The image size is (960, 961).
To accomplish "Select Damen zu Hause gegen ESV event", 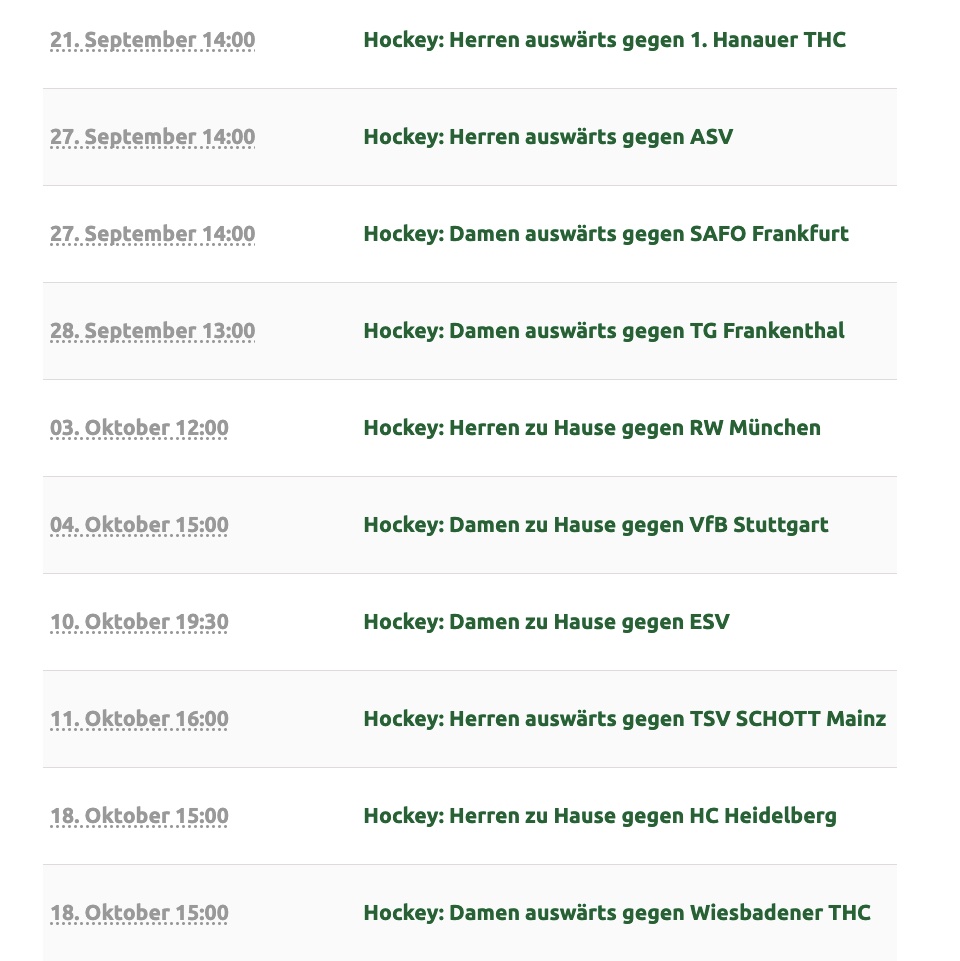I will [546, 622].
